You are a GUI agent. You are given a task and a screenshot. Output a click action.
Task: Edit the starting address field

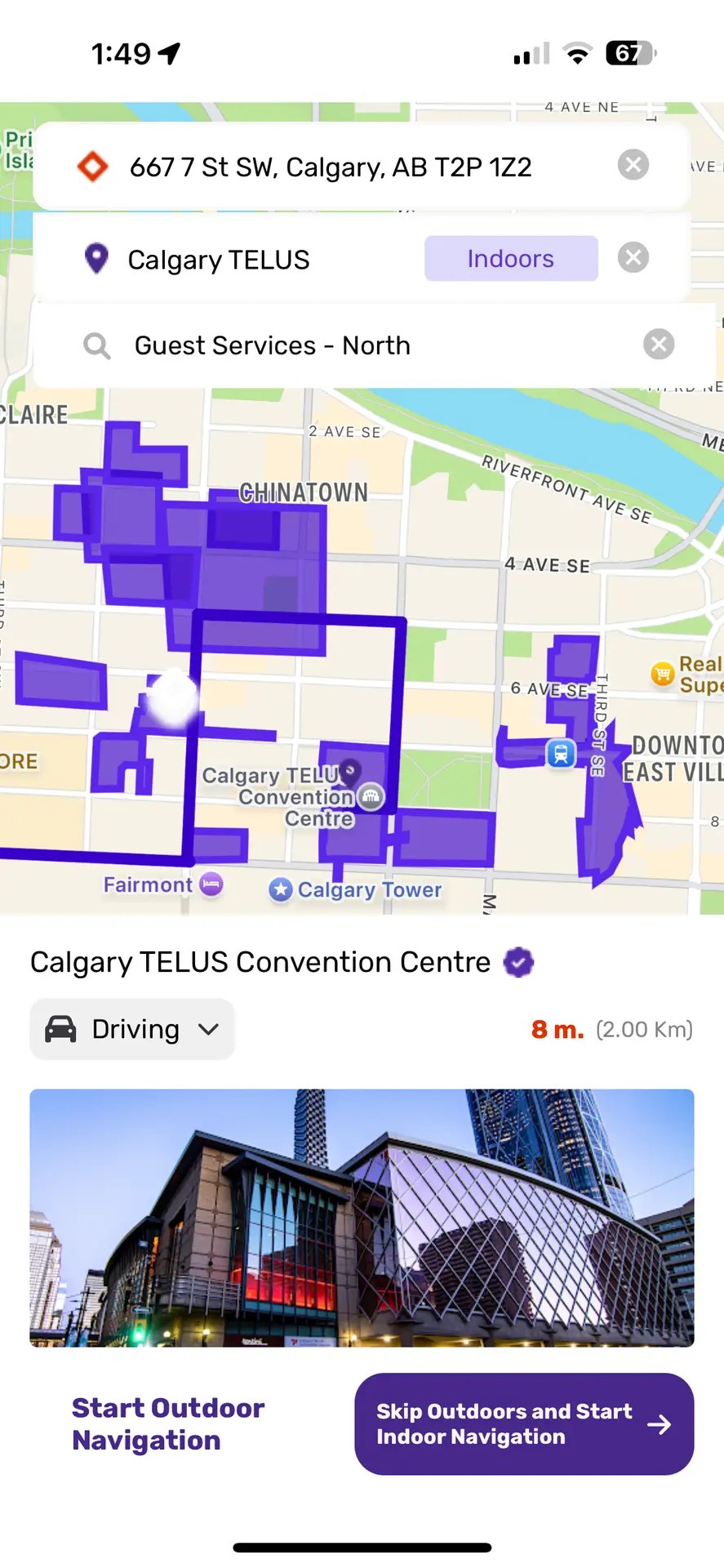pyautogui.click(x=331, y=167)
